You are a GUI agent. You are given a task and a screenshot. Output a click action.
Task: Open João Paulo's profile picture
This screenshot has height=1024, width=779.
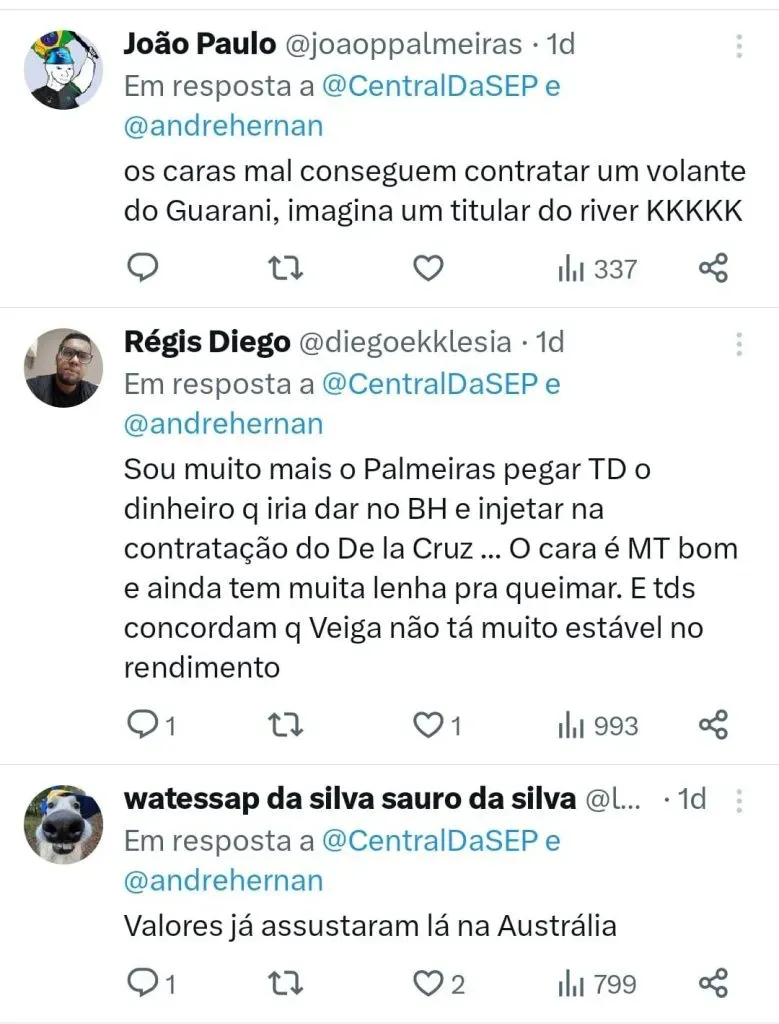pyautogui.click(x=63, y=69)
